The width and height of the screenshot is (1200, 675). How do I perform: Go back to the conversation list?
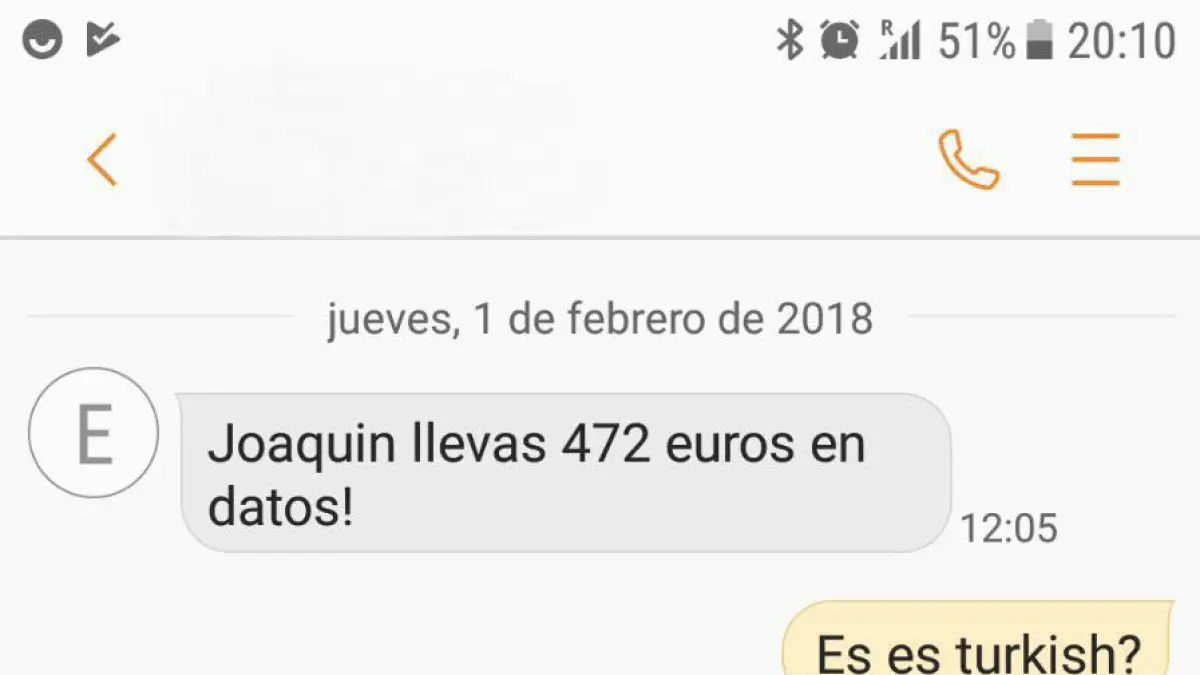(102, 160)
